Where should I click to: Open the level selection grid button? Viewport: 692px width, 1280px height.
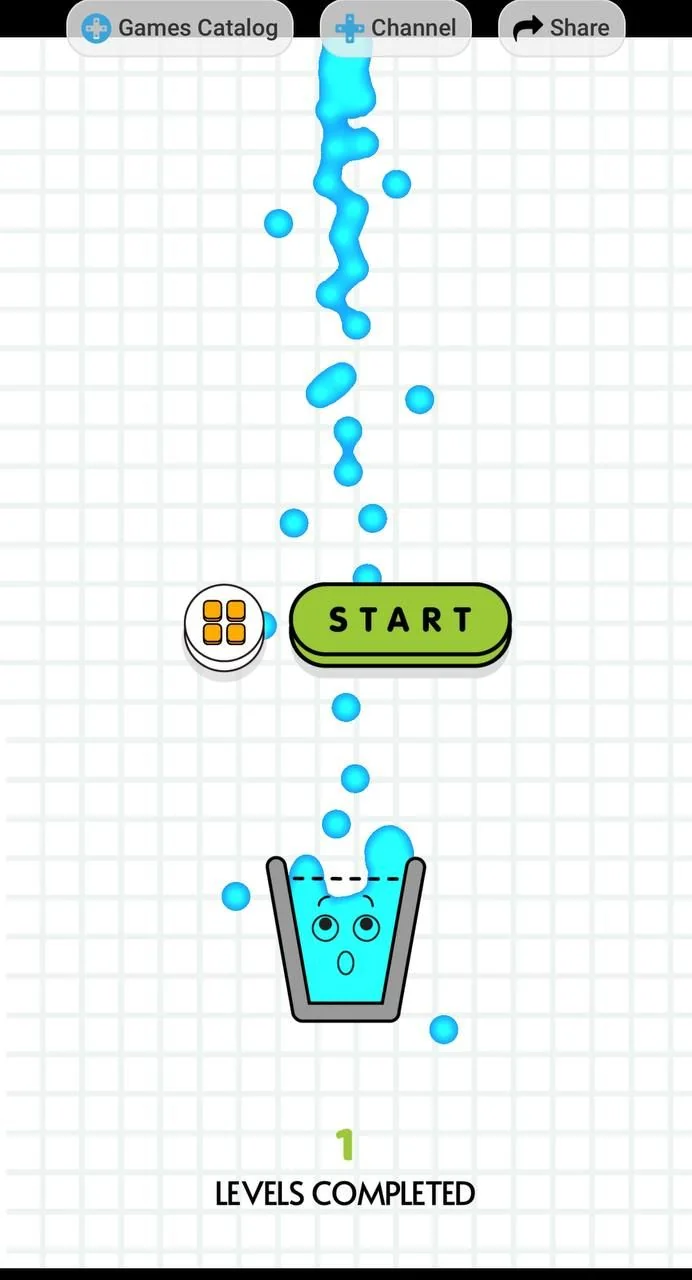click(x=224, y=624)
